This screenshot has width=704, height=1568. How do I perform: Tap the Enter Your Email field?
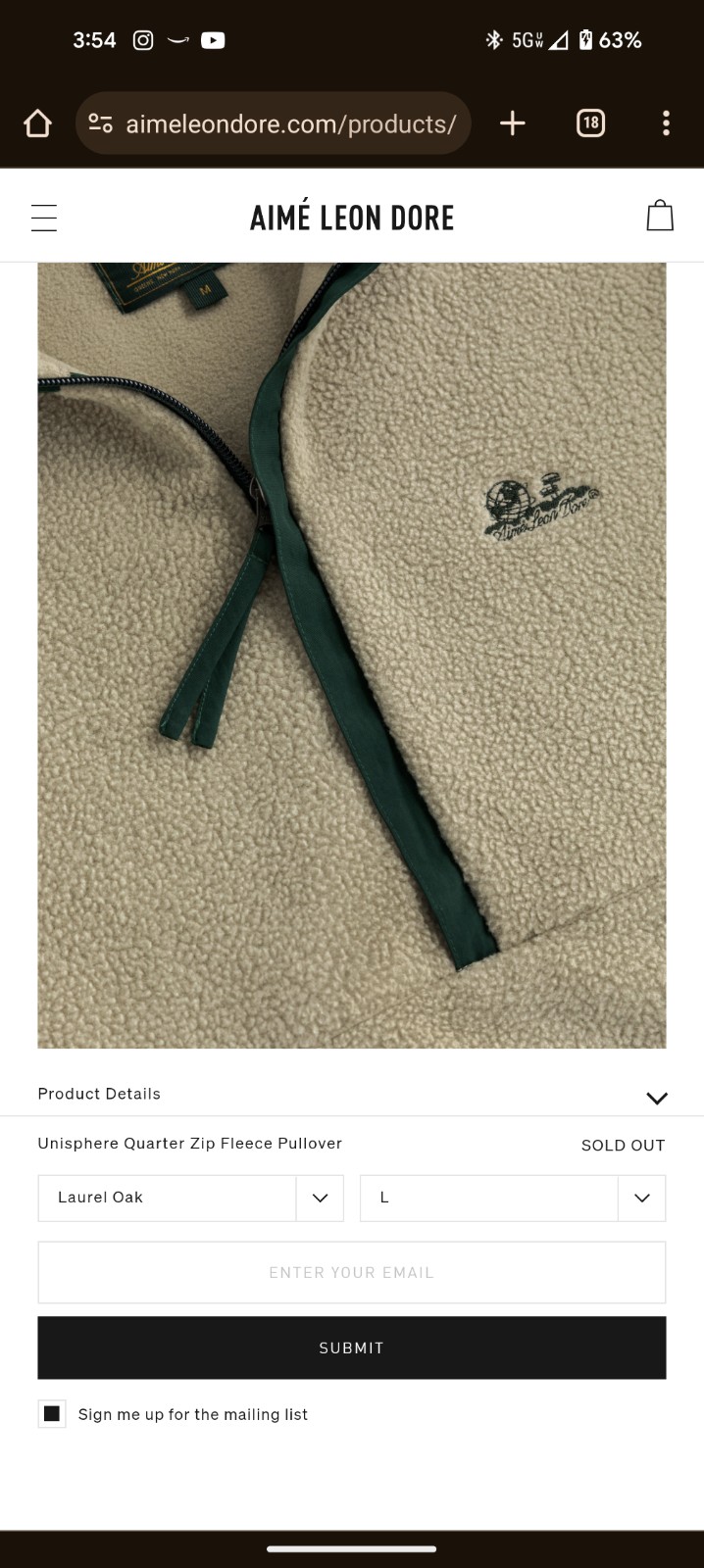coord(352,1272)
